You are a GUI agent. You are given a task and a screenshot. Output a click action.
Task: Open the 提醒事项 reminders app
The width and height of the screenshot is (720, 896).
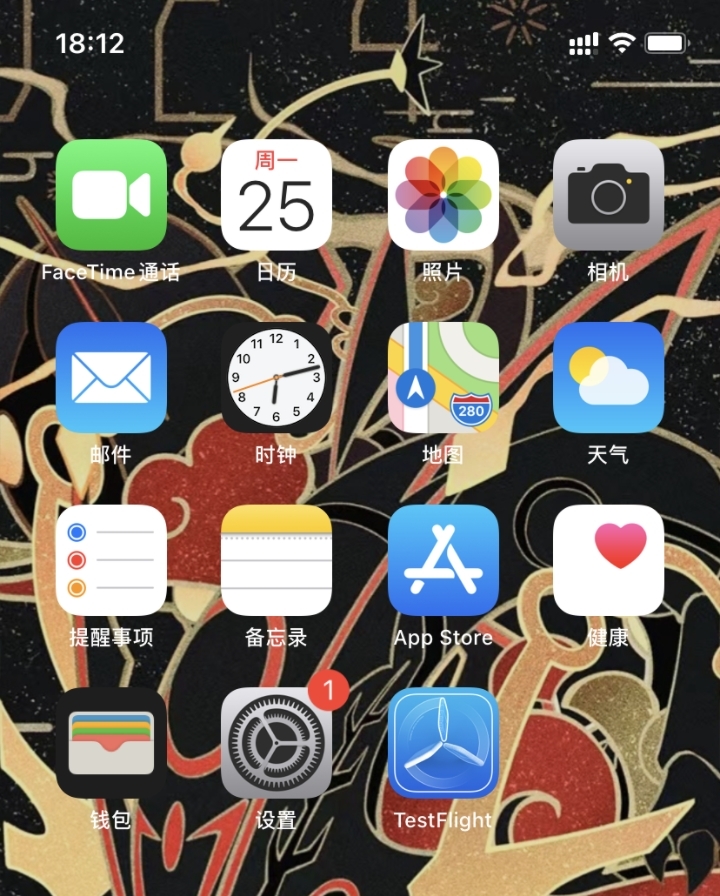(111, 560)
